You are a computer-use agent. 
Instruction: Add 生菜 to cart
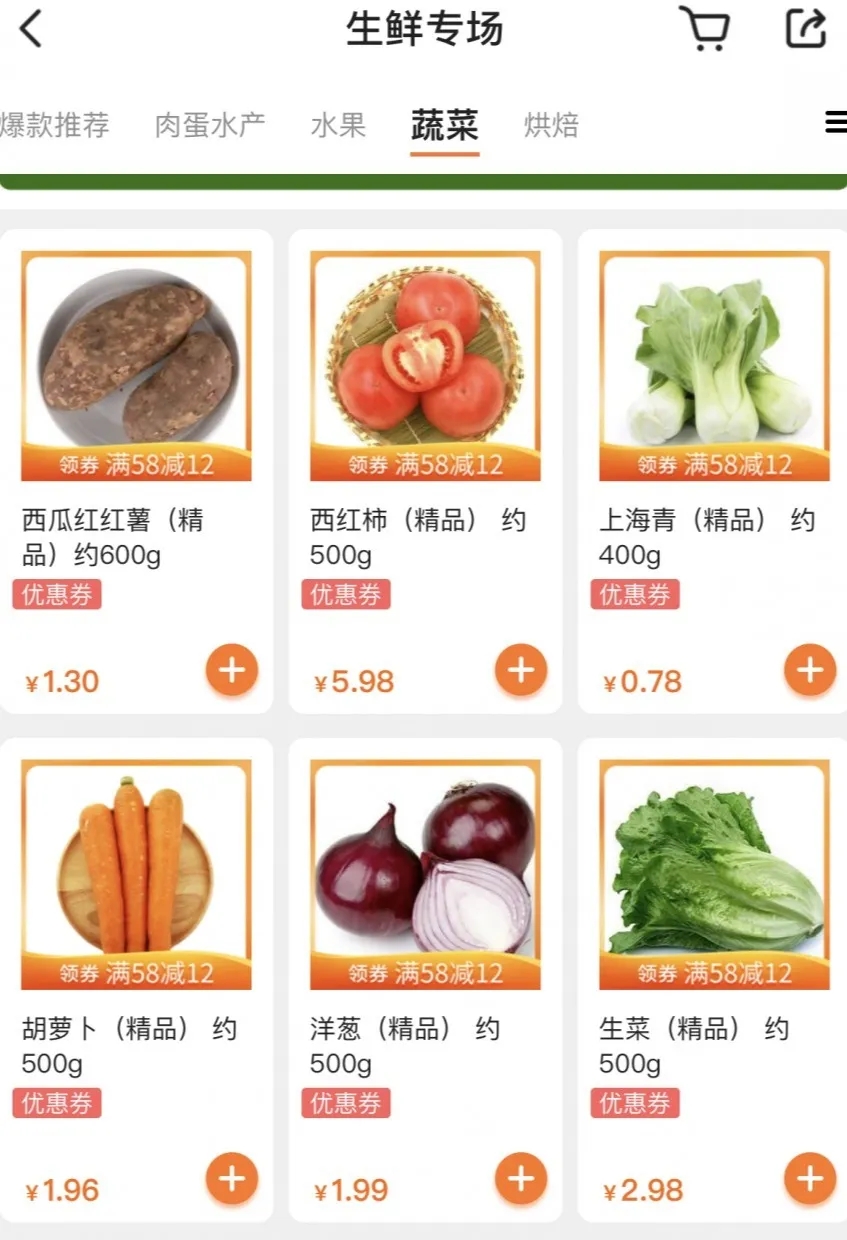pyautogui.click(x=809, y=1180)
